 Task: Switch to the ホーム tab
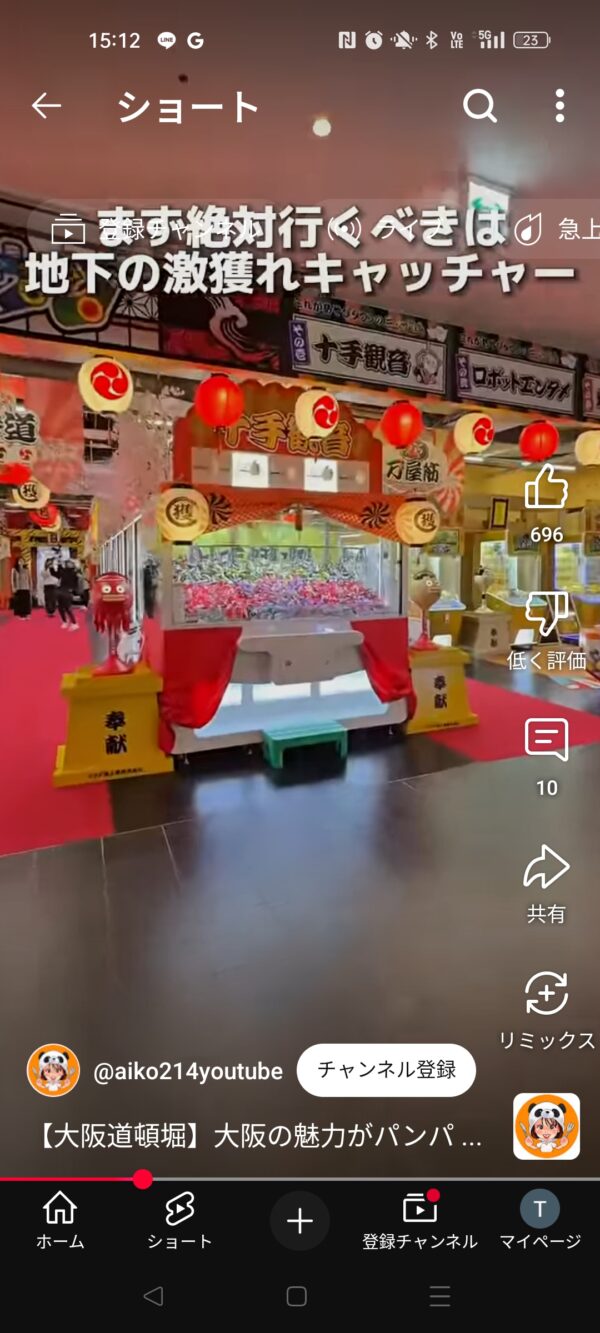point(60,1221)
